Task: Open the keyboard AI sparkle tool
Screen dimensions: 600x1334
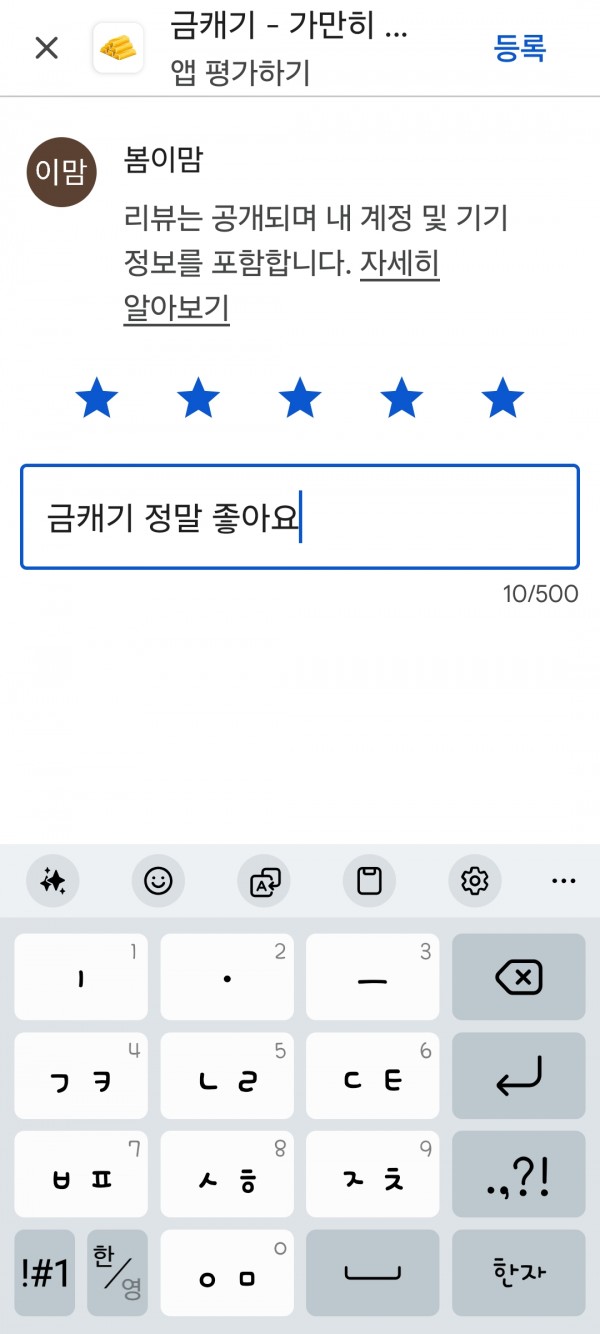Action: (53, 881)
